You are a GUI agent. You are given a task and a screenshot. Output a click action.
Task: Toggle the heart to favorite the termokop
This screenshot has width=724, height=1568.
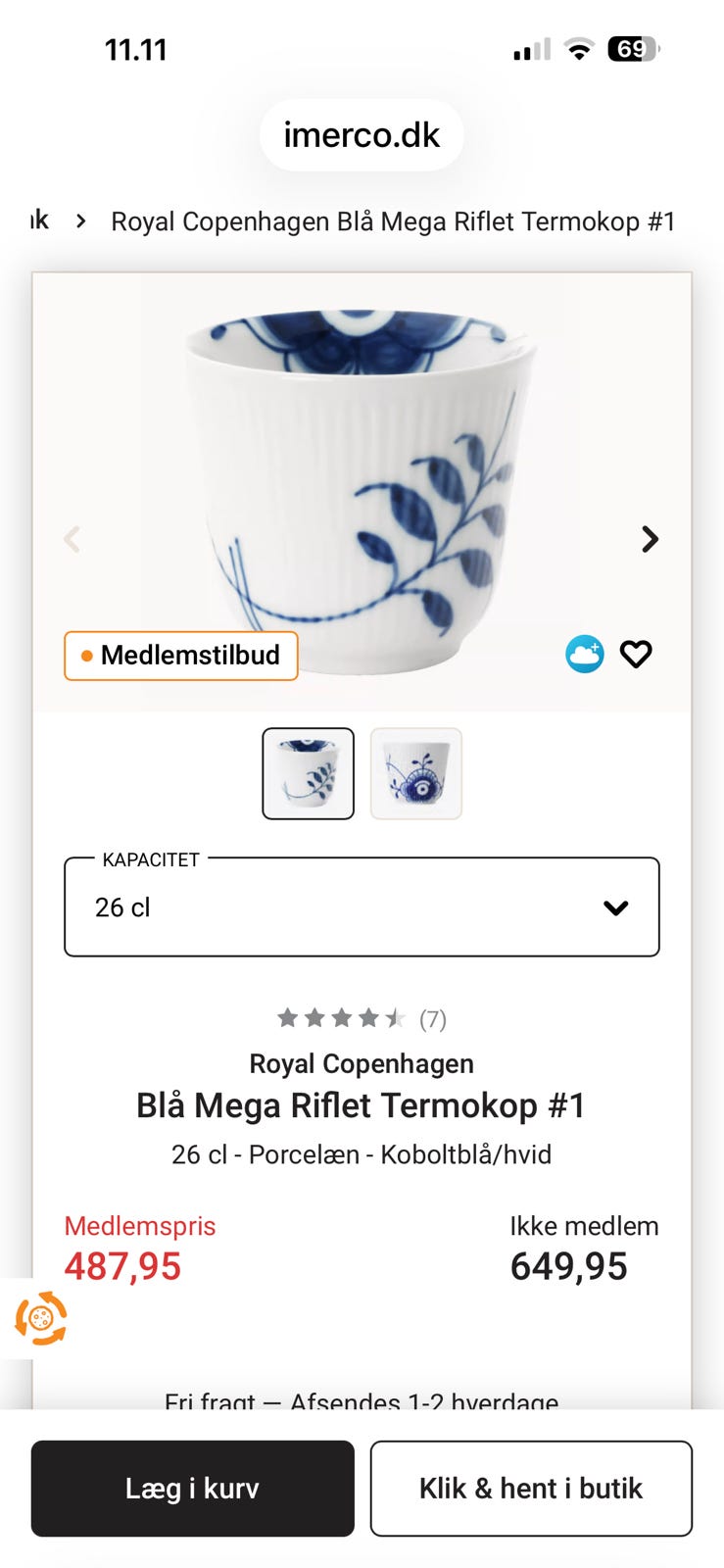pos(637,655)
